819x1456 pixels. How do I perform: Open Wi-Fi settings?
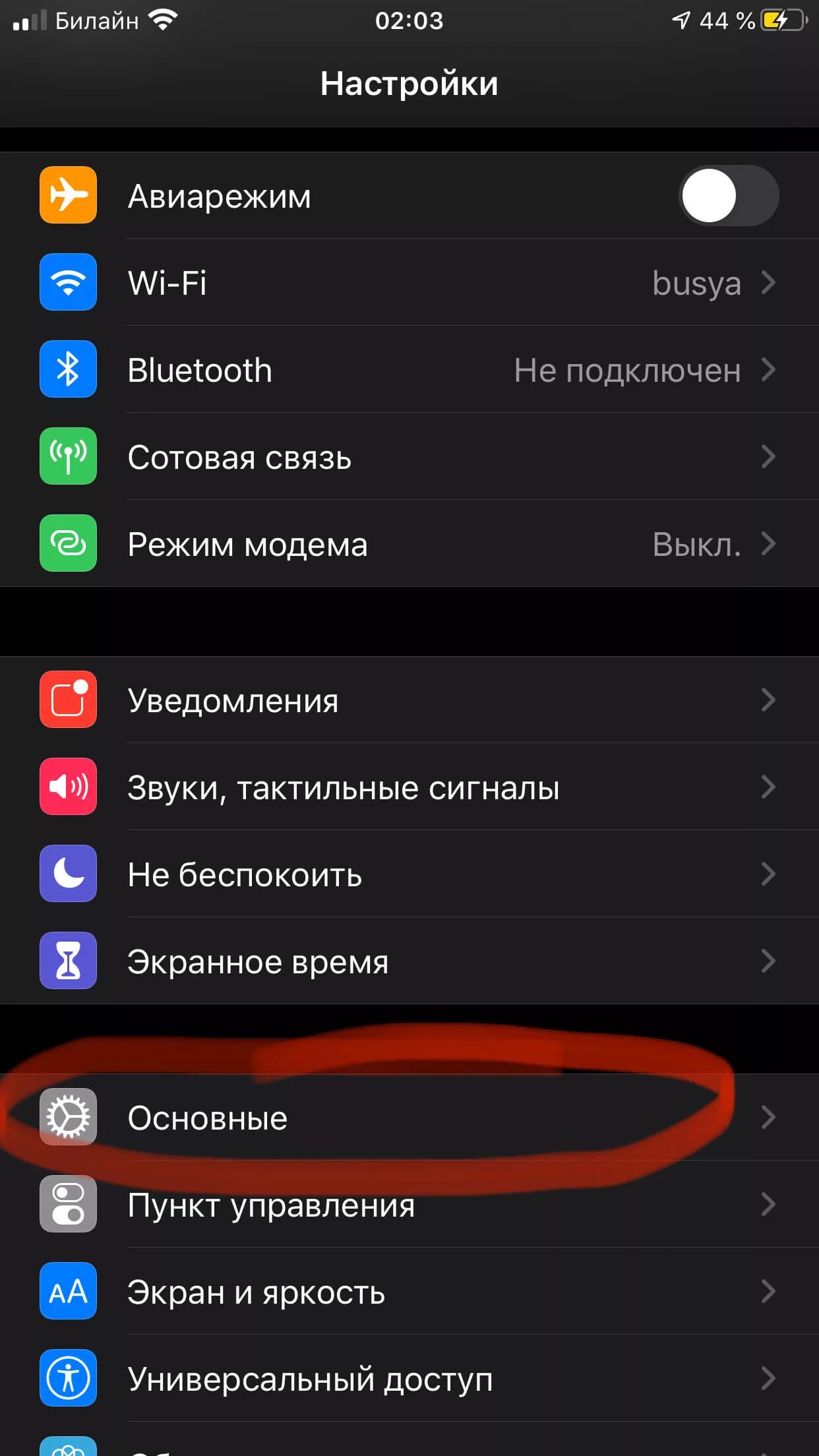409,282
